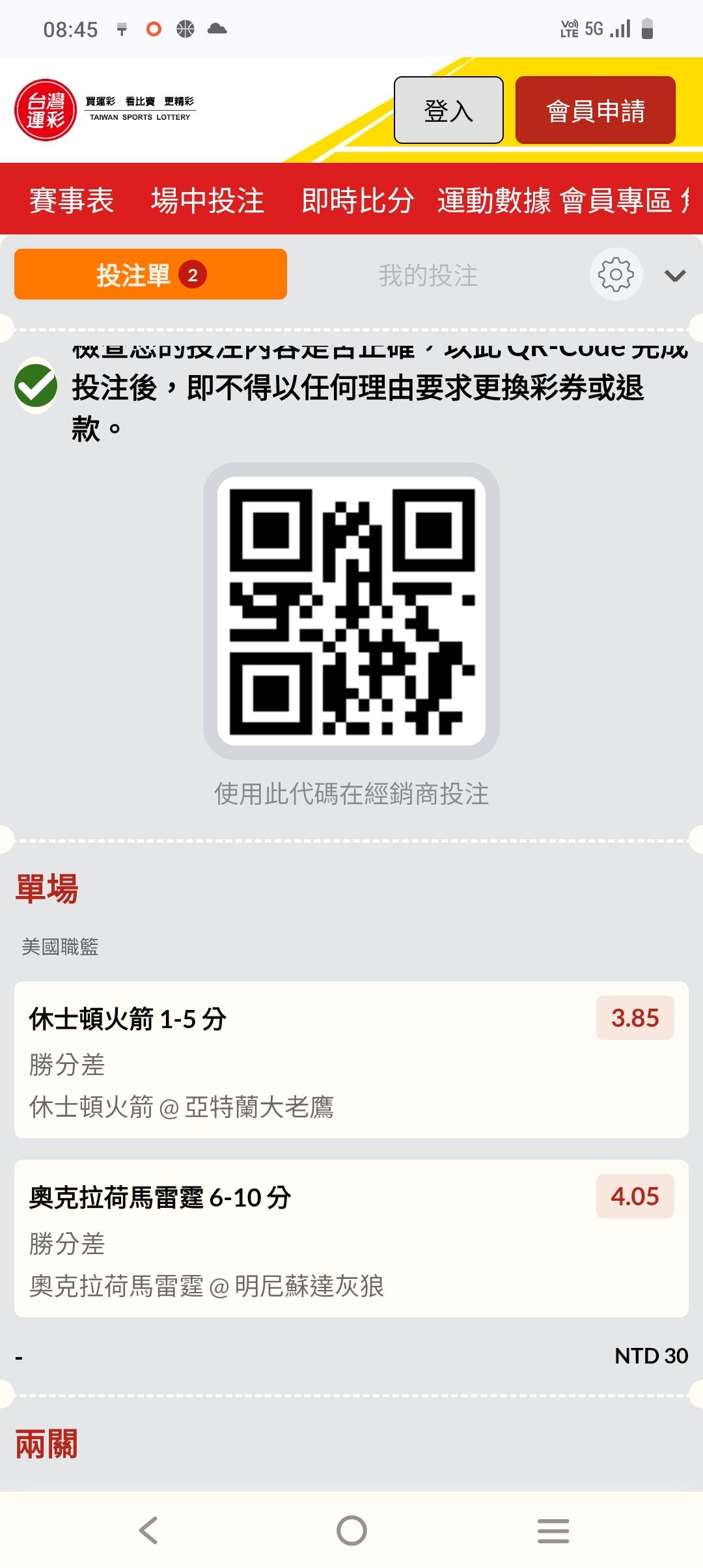Viewport: 703px width, 1568px height.
Task: Toggle the green confirmation checkmark
Action: (36, 385)
